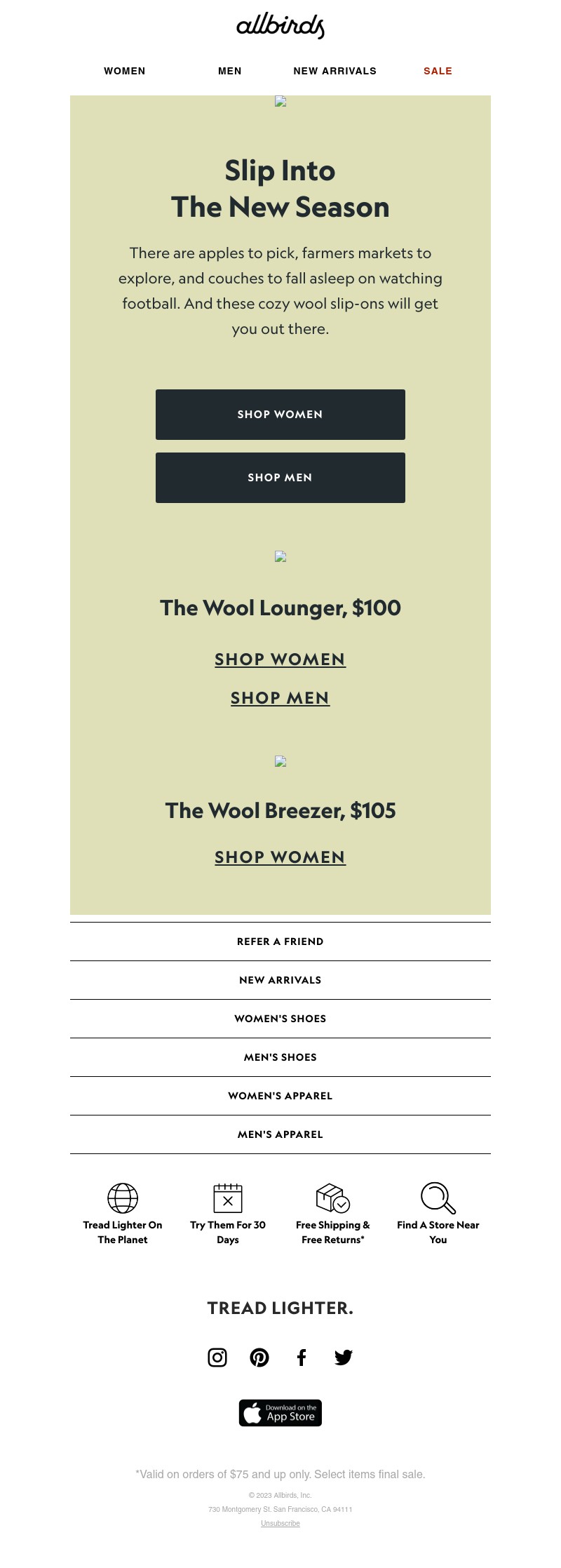
Task: Open the WOMEN navigation link
Action: coord(125,71)
